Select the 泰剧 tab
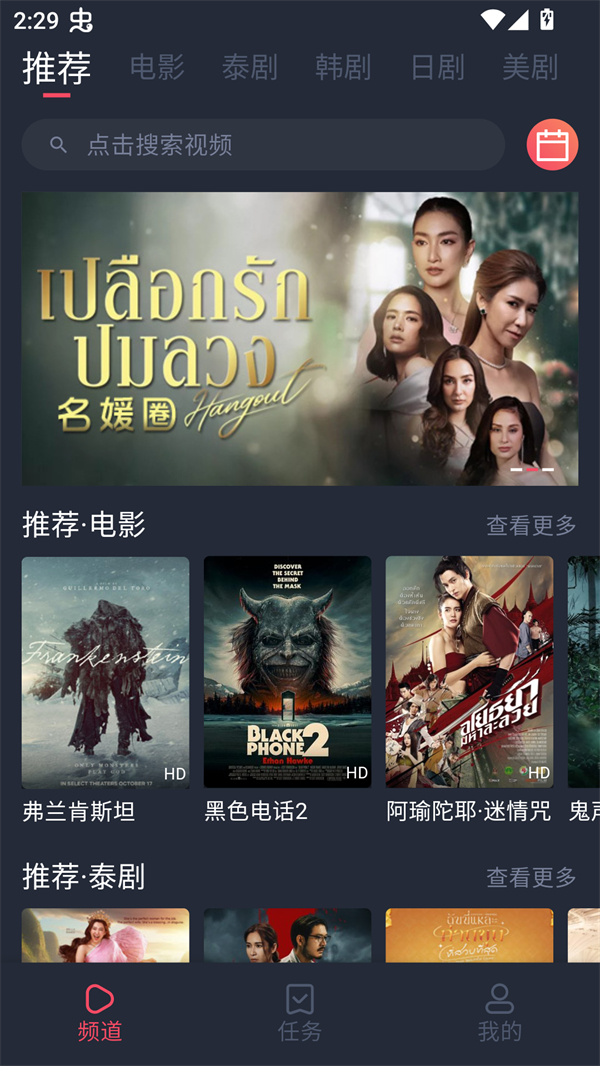600x1066 pixels. (249, 67)
